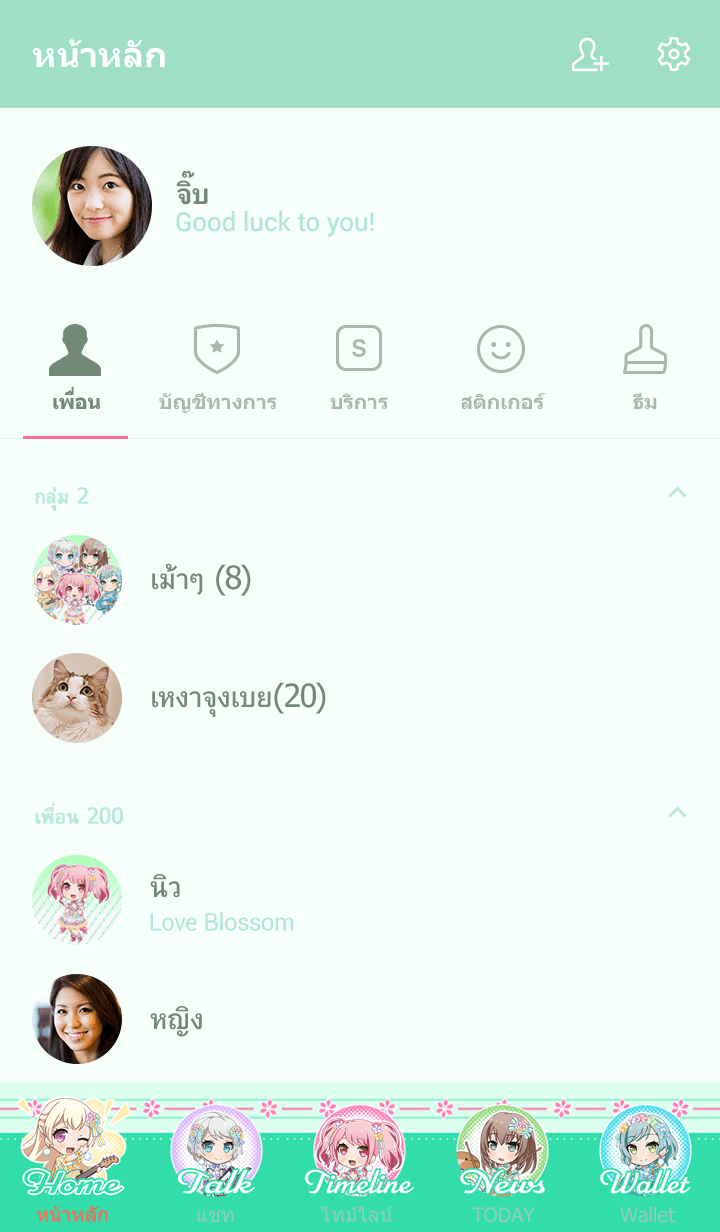
Task: Open the group เหงาจุงเบย(20)
Action: [238, 697]
